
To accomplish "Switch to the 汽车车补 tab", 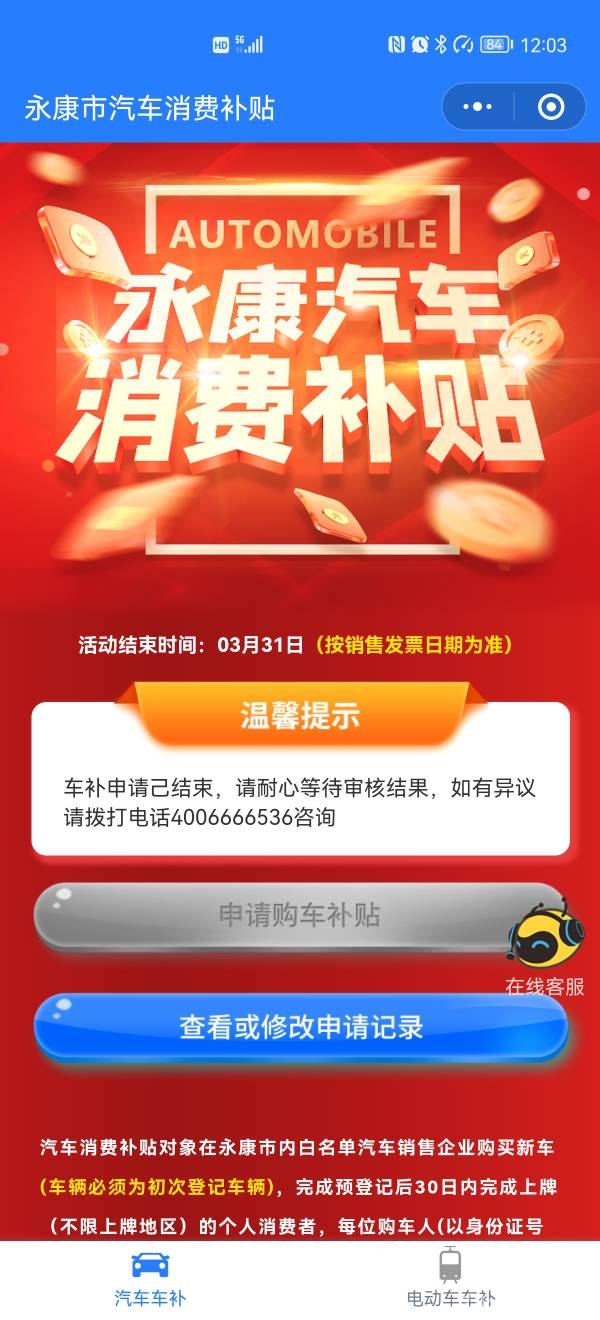I will pyautogui.click(x=150, y=1280).
